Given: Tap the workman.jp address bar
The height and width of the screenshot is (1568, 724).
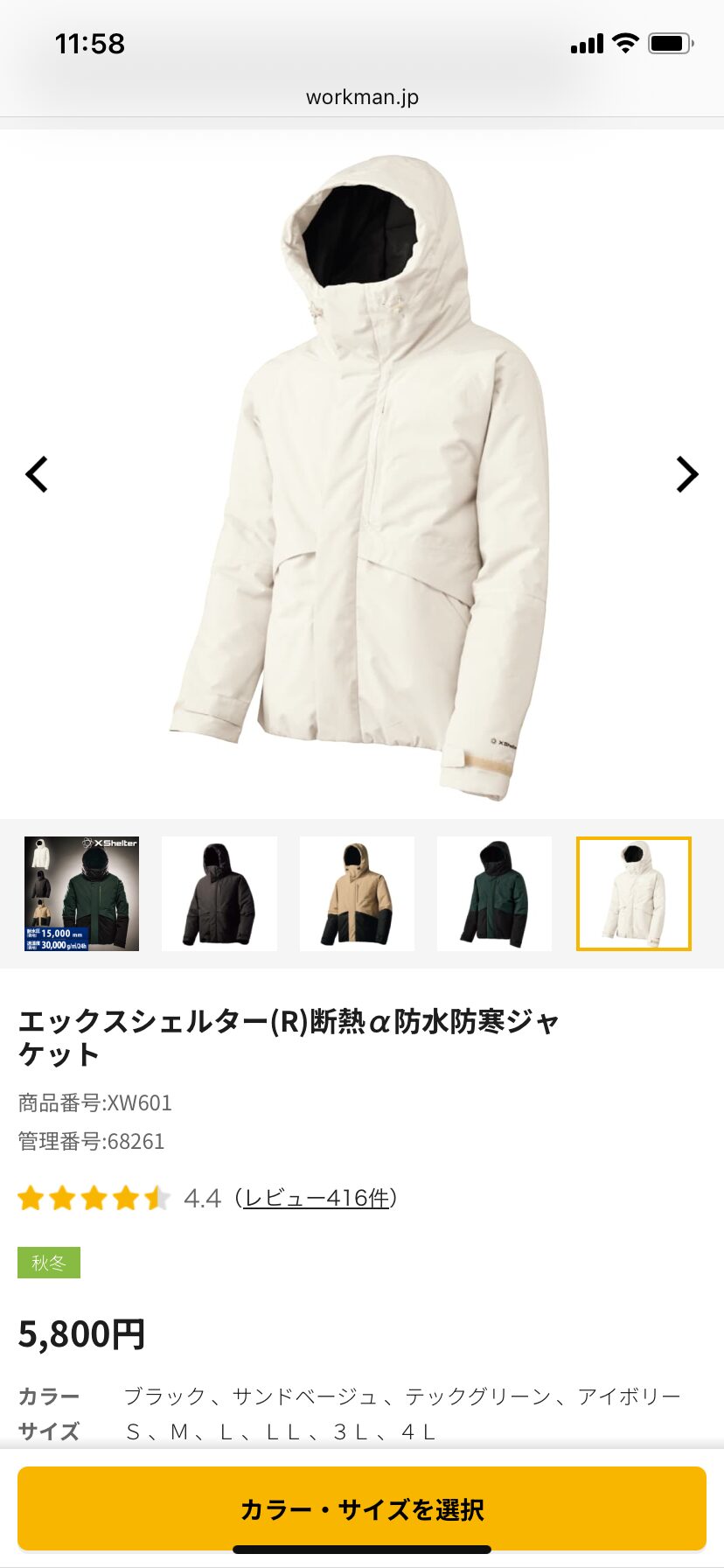Looking at the screenshot, I should pos(362,97).
